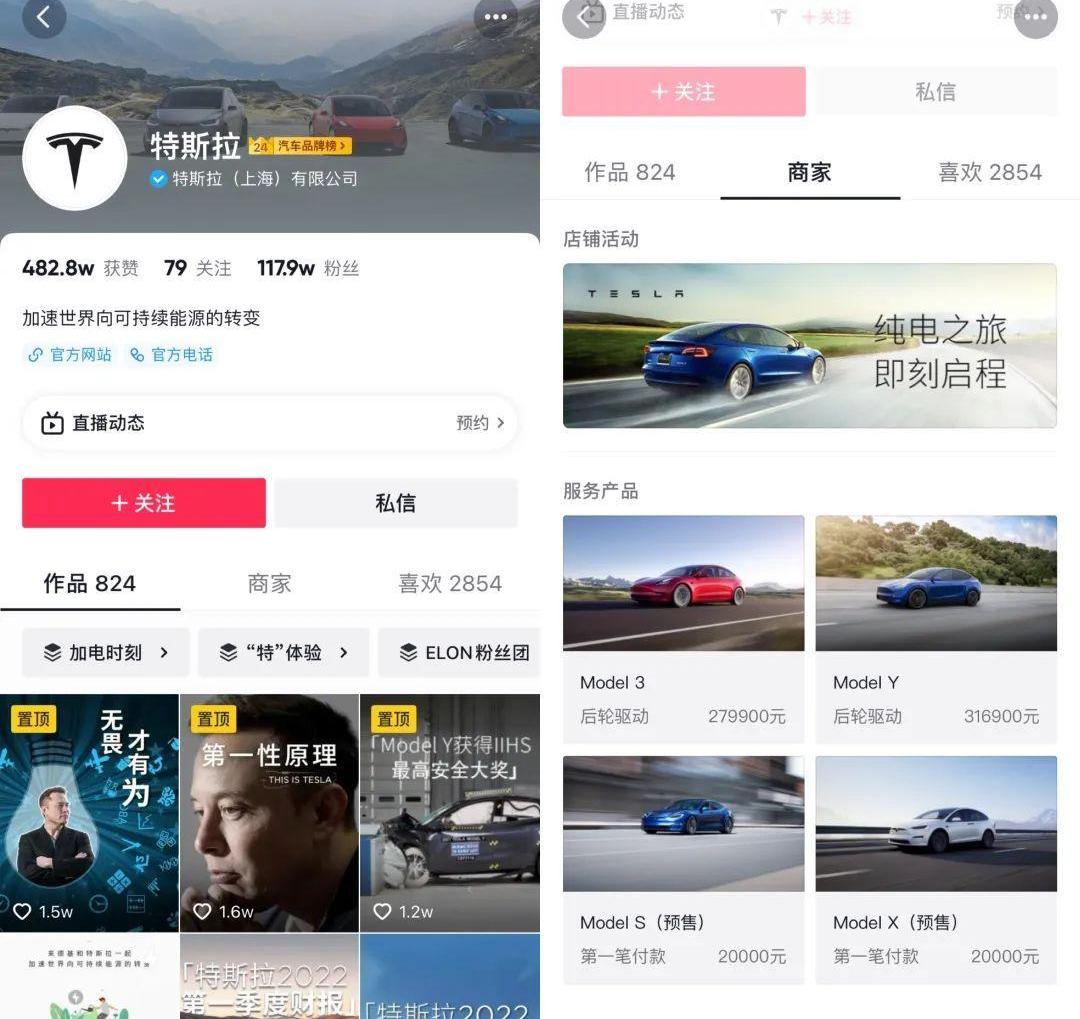This screenshot has width=1080, height=1019.
Task: Play the pinned 第一性原理 video
Action: click(269, 812)
